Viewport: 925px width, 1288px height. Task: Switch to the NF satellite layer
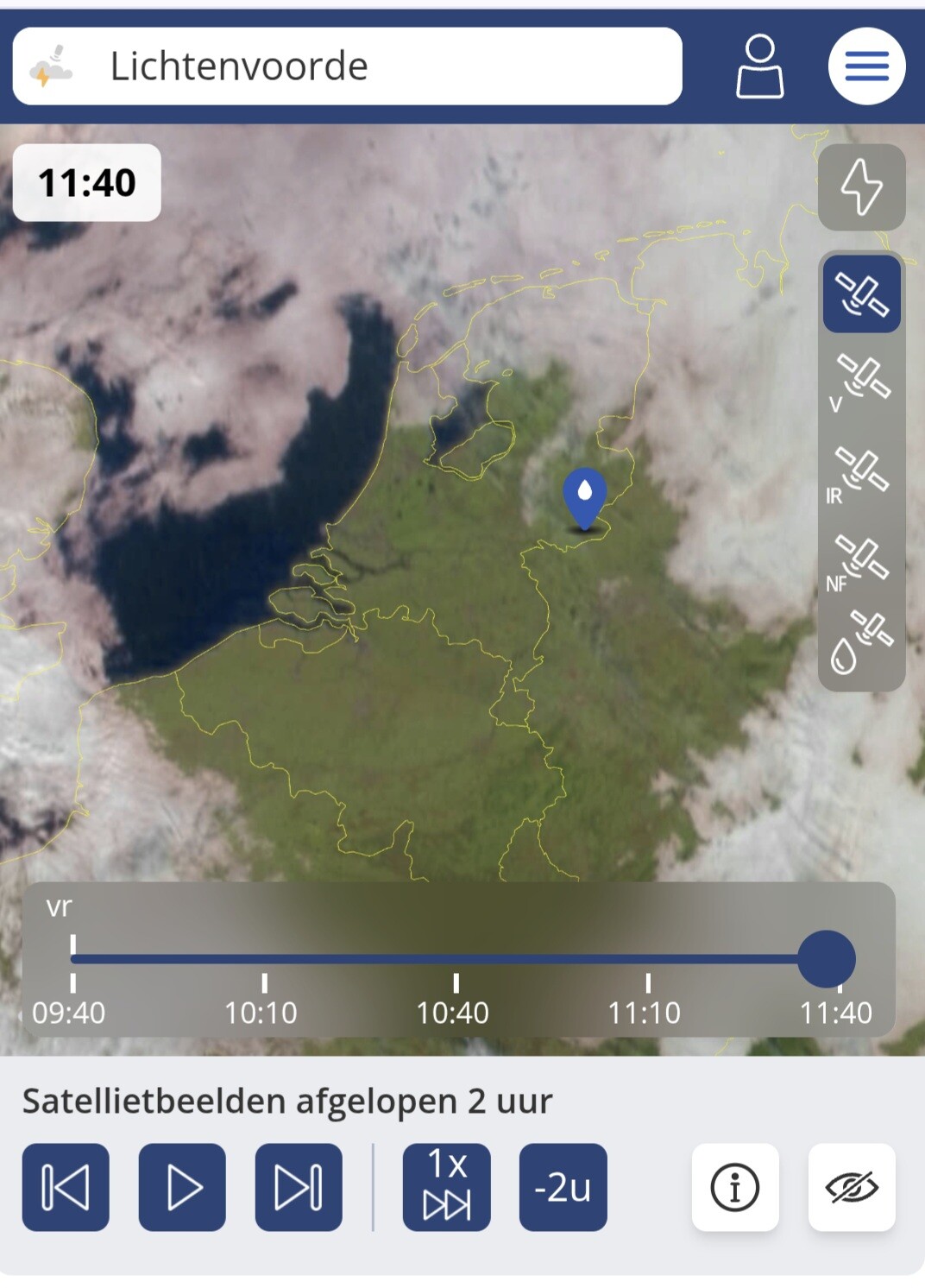point(861,563)
